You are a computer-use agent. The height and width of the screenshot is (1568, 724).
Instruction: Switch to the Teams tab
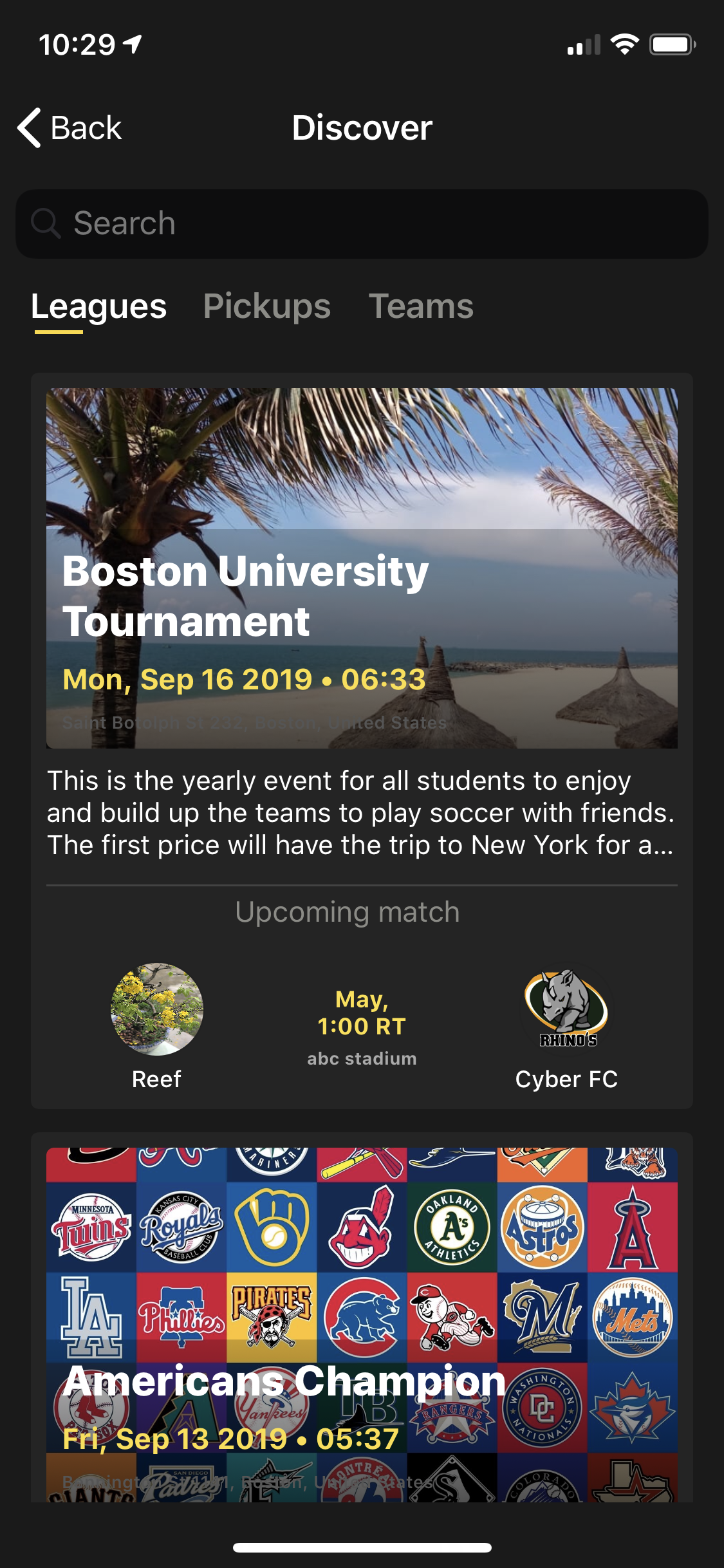[x=421, y=306]
